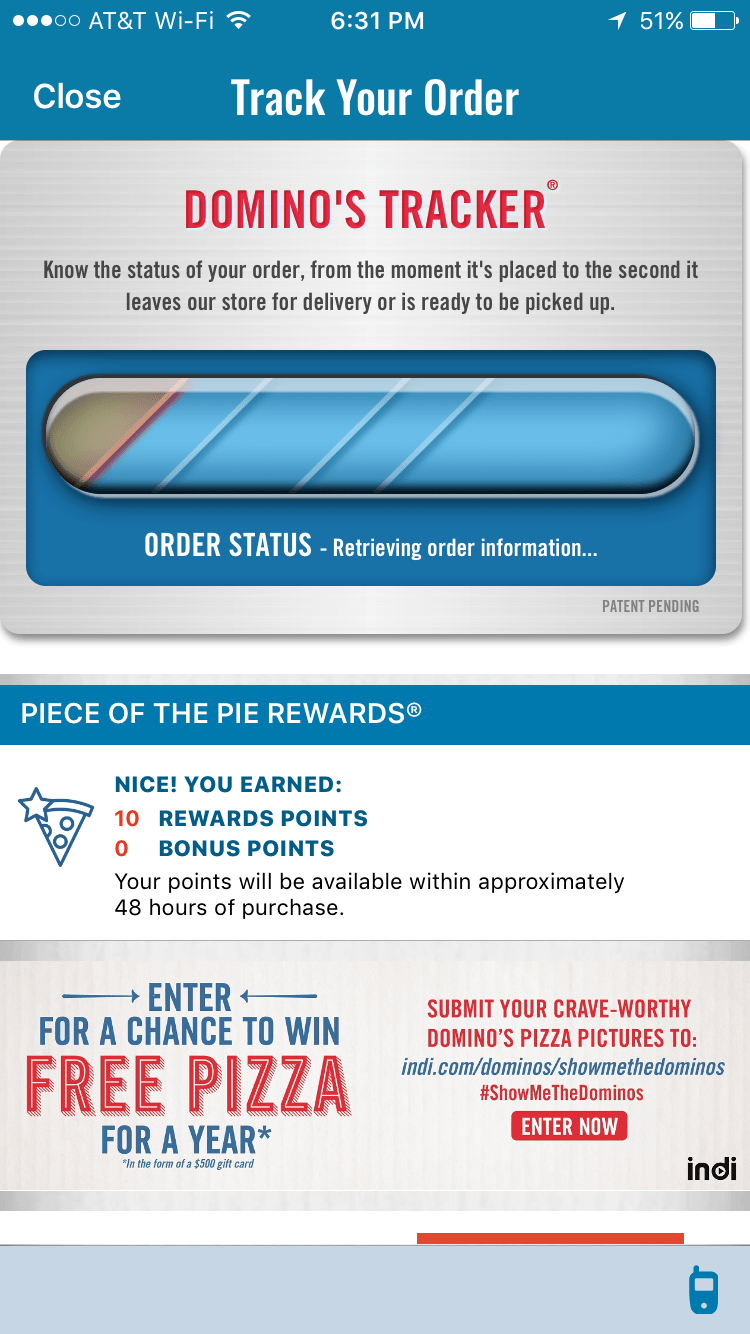Open the phone icon in bottom bar

click(x=703, y=1289)
